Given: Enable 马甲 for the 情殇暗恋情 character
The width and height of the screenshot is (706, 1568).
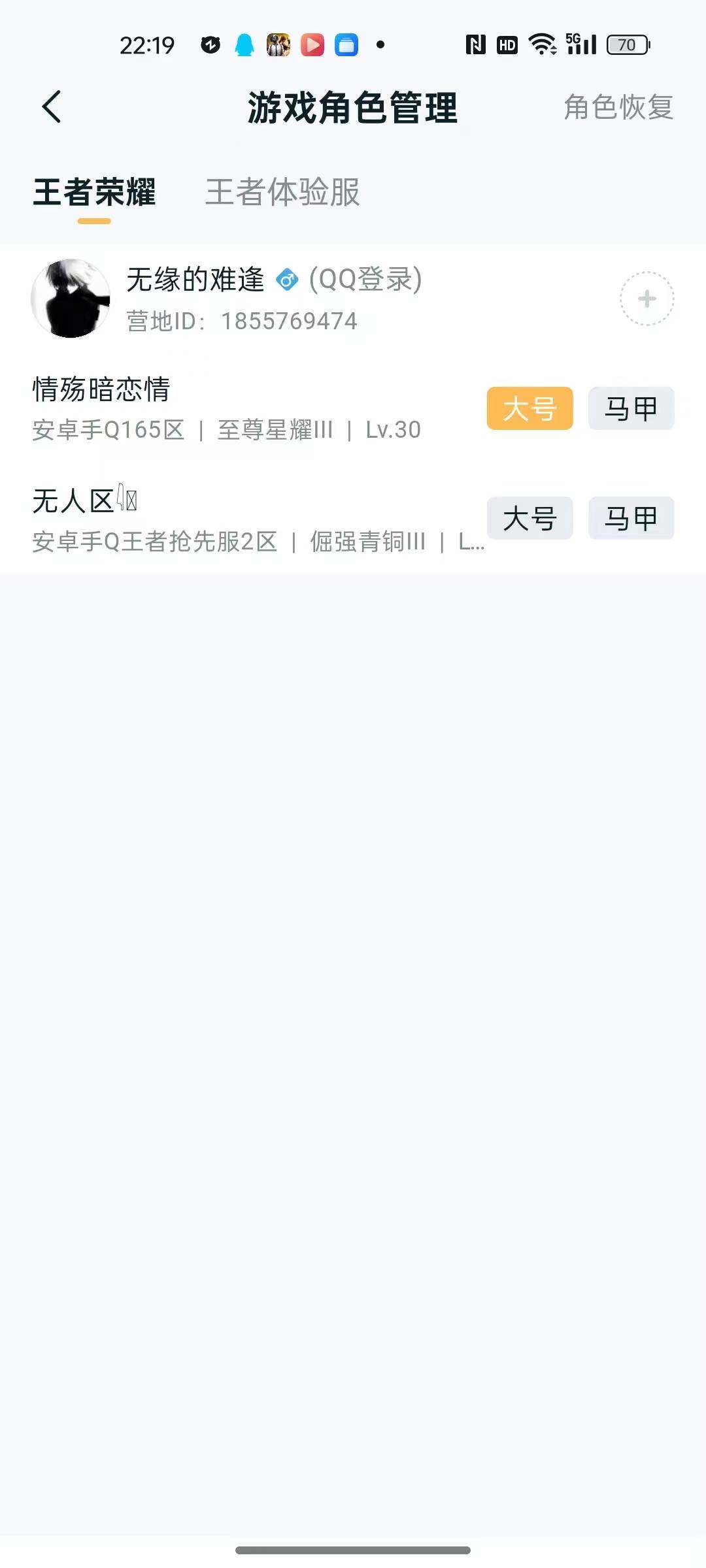Looking at the screenshot, I should click(630, 408).
